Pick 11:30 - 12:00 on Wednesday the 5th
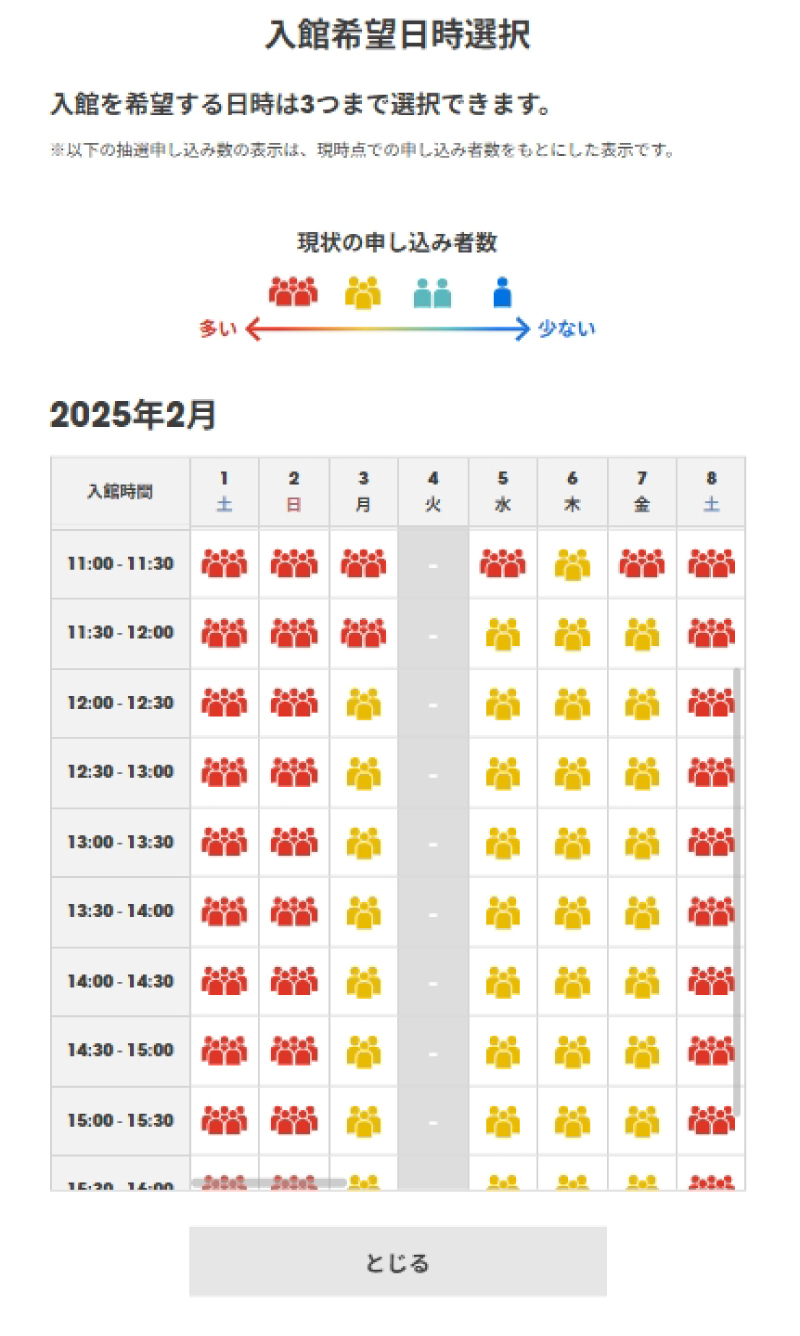The width and height of the screenshot is (800, 1336). click(x=503, y=633)
